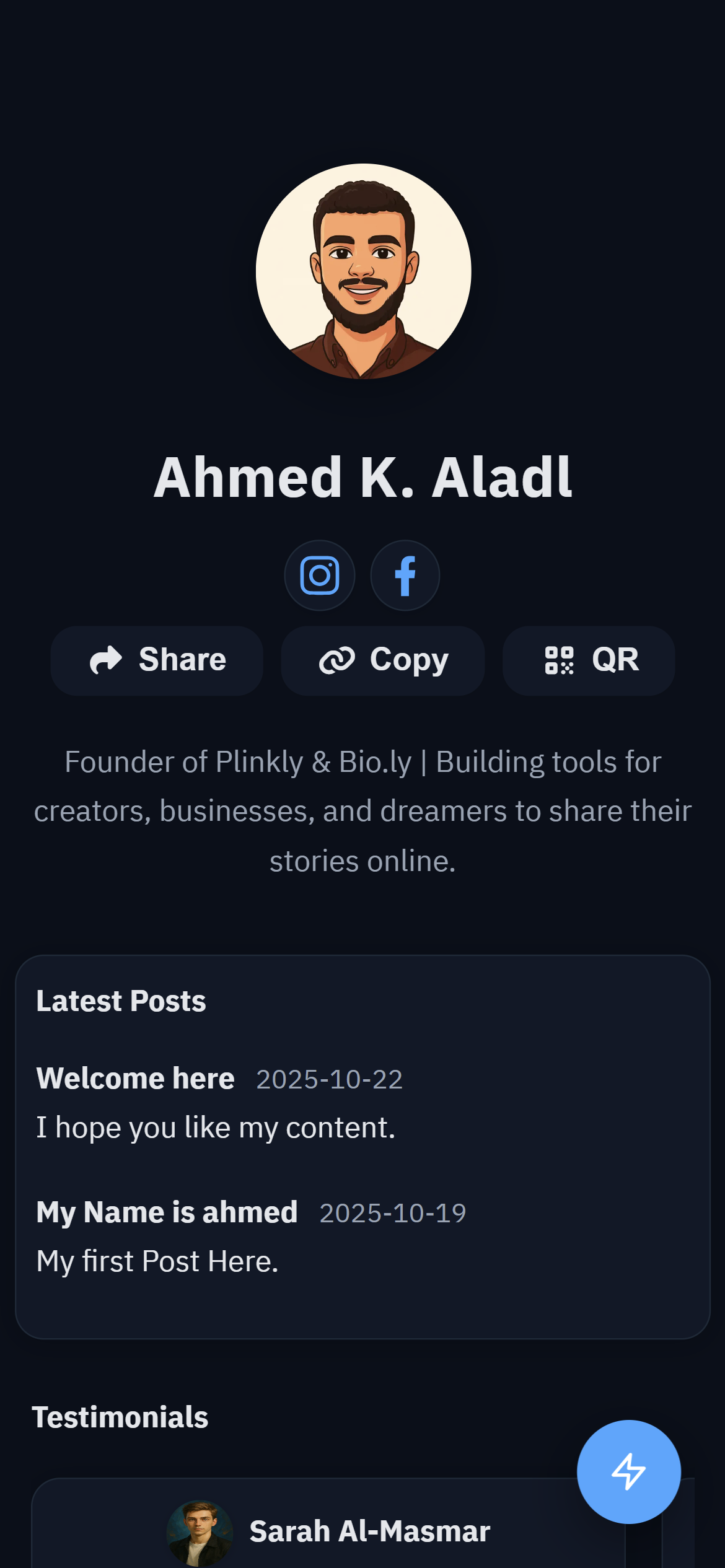This screenshot has width=725, height=1568.
Task: Open the 'Welcome here' post
Action: tap(136, 1079)
